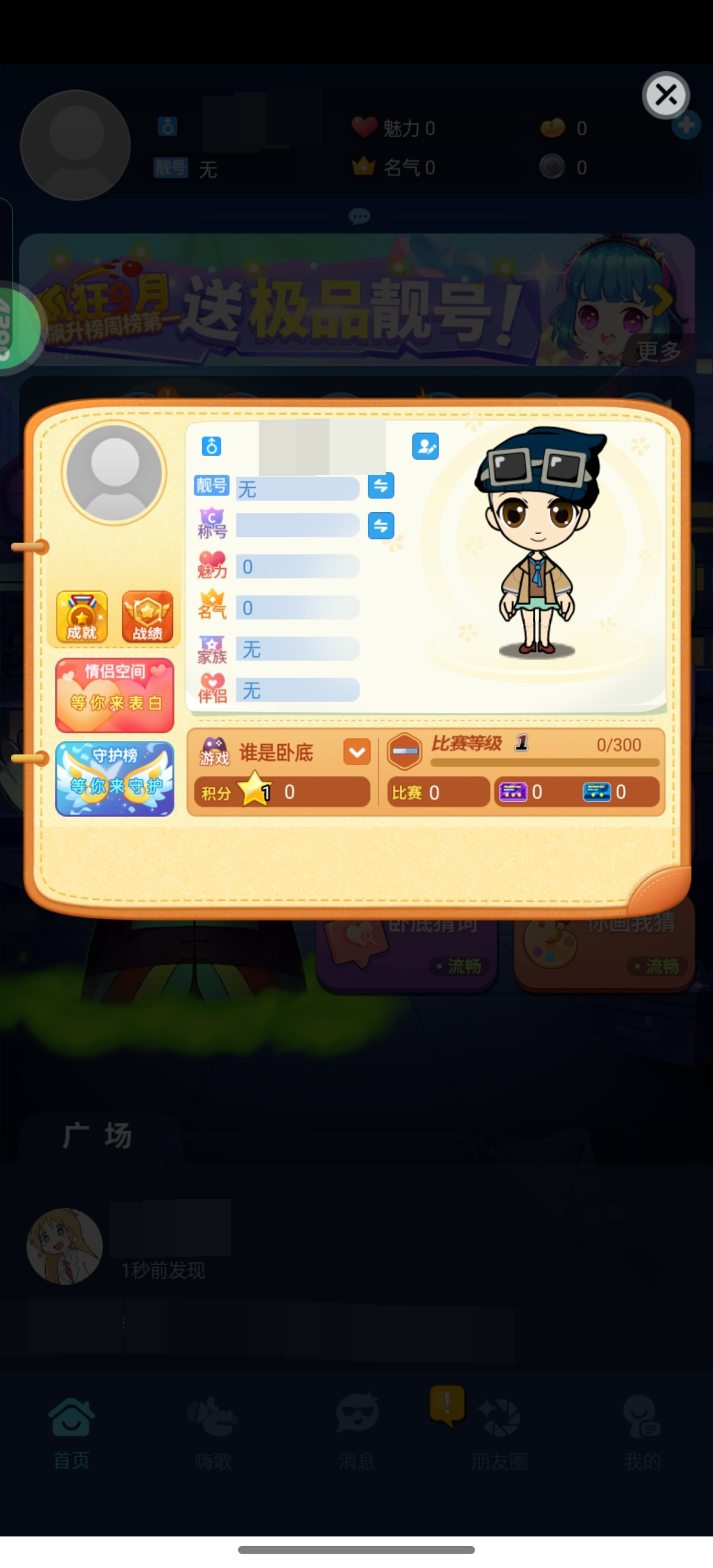
Task: Expand the 谁是卧底 game dropdown
Action: 357,752
